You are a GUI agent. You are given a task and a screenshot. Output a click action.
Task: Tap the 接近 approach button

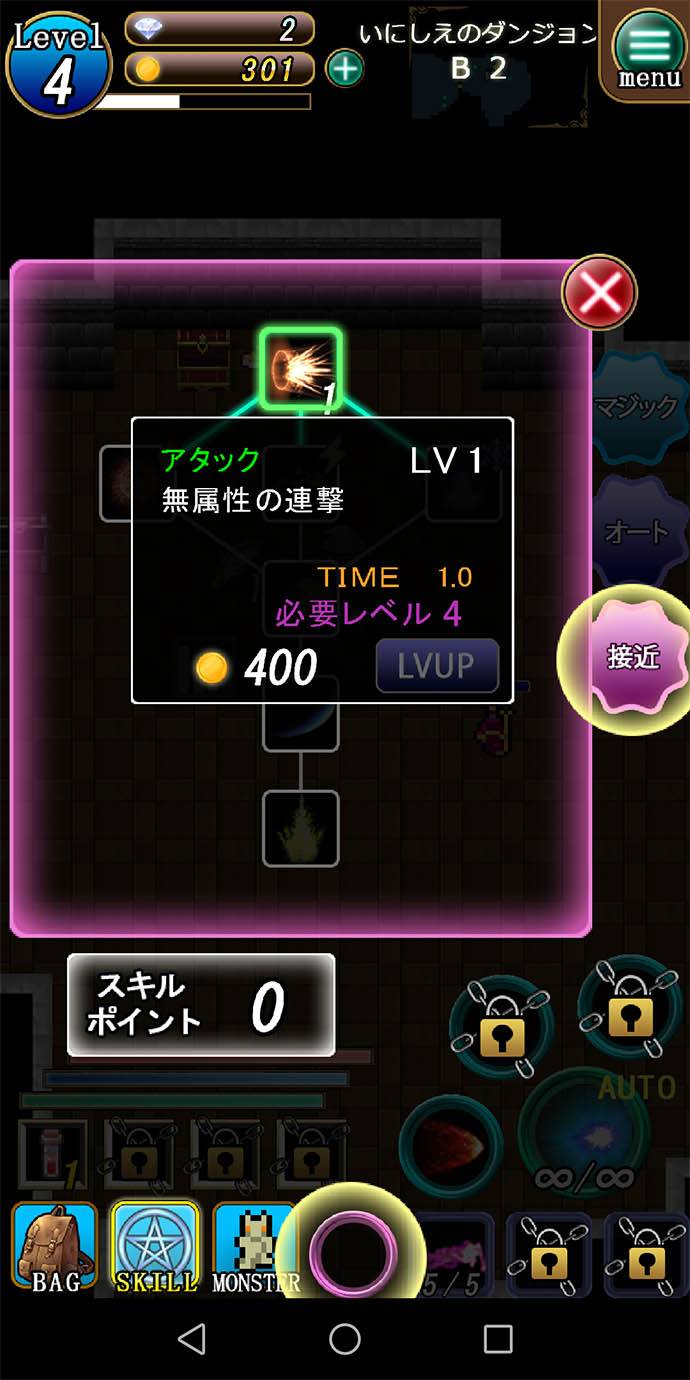pyautogui.click(x=633, y=656)
